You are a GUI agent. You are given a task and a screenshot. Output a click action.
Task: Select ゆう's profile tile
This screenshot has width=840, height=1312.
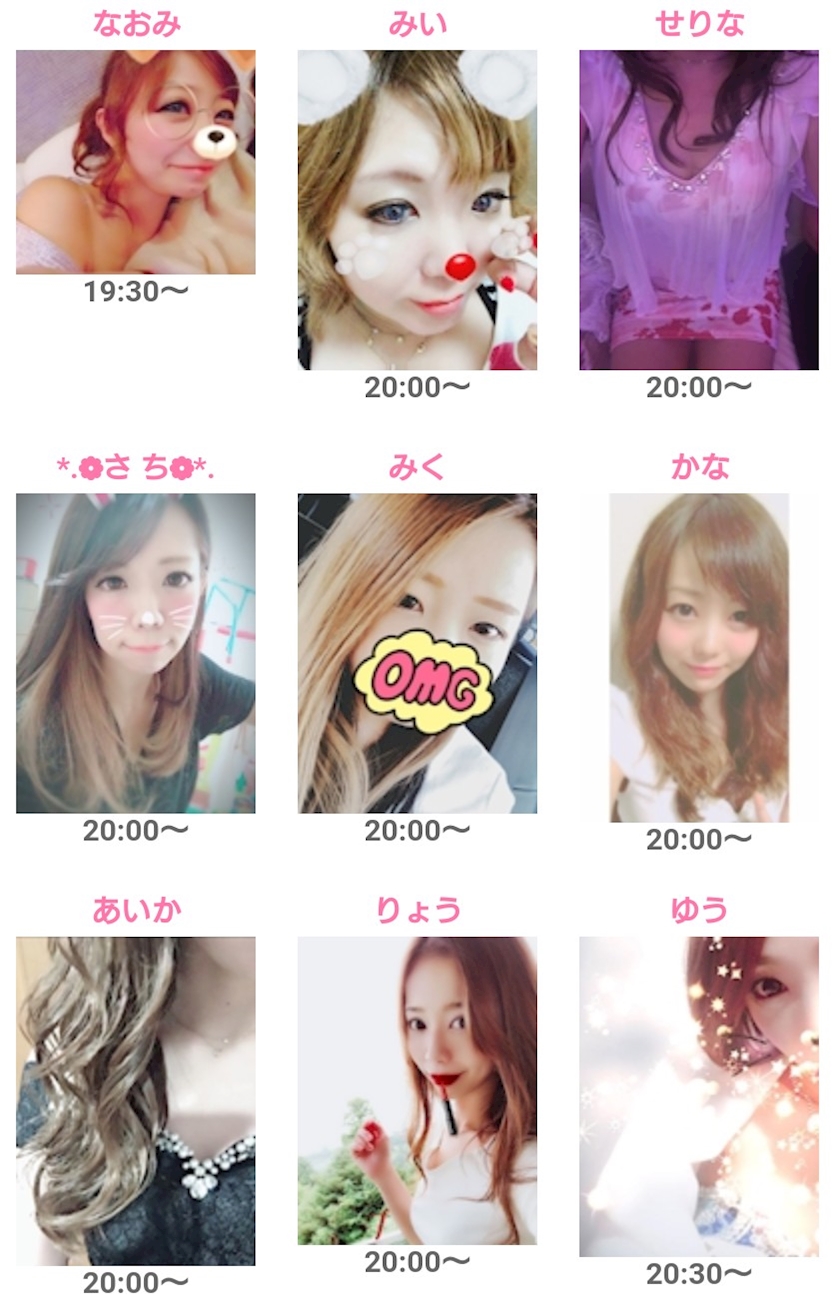(x=699, y=1096)
